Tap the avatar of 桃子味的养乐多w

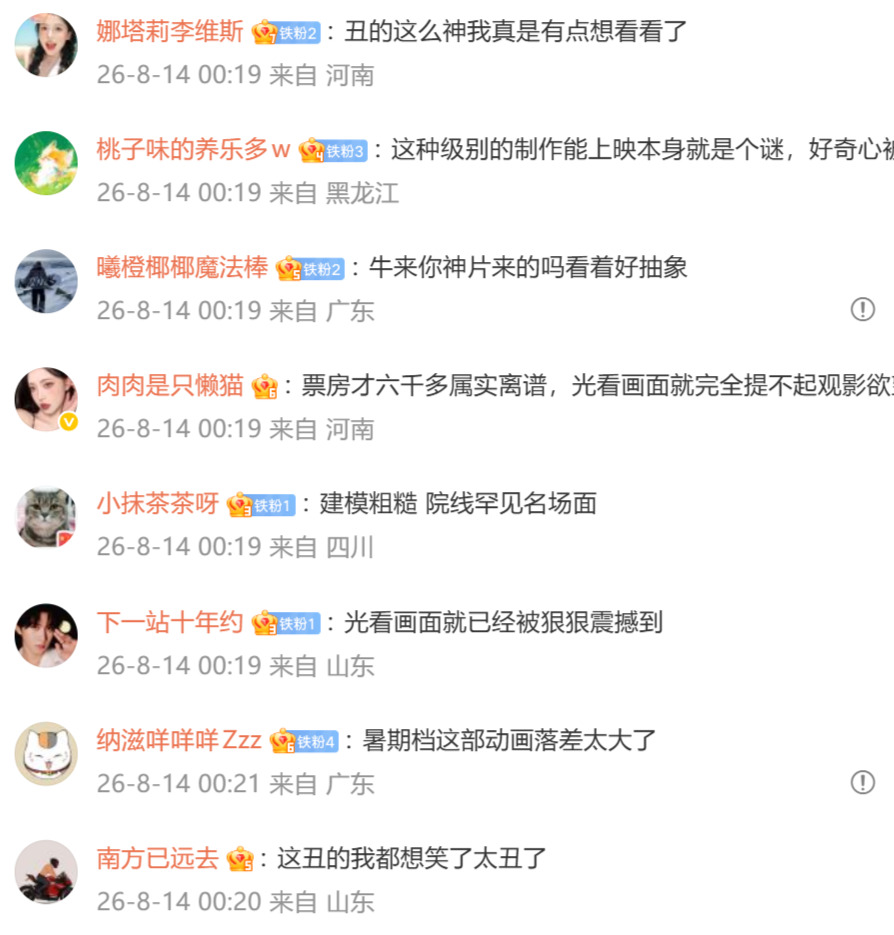tap(47, 163)
